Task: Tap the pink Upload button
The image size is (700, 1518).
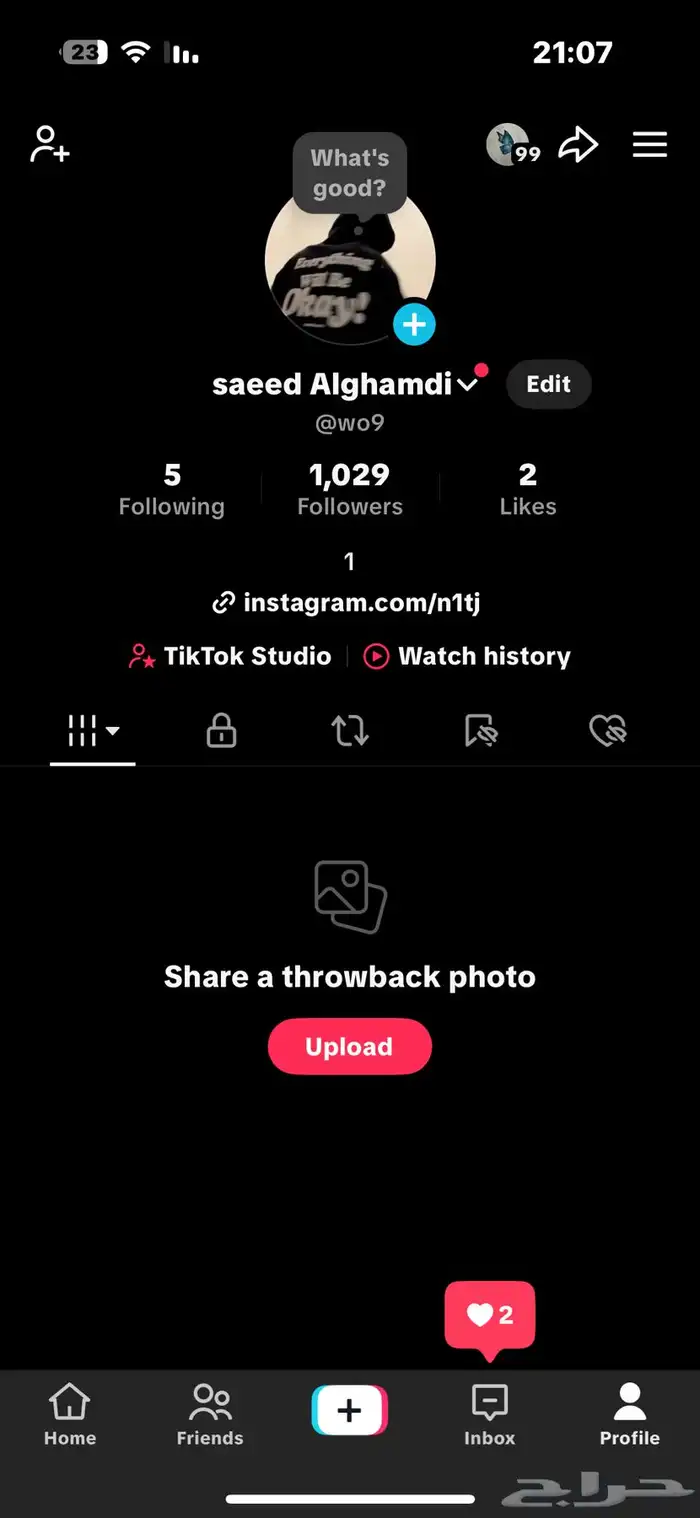Action: pos(349,1047)
